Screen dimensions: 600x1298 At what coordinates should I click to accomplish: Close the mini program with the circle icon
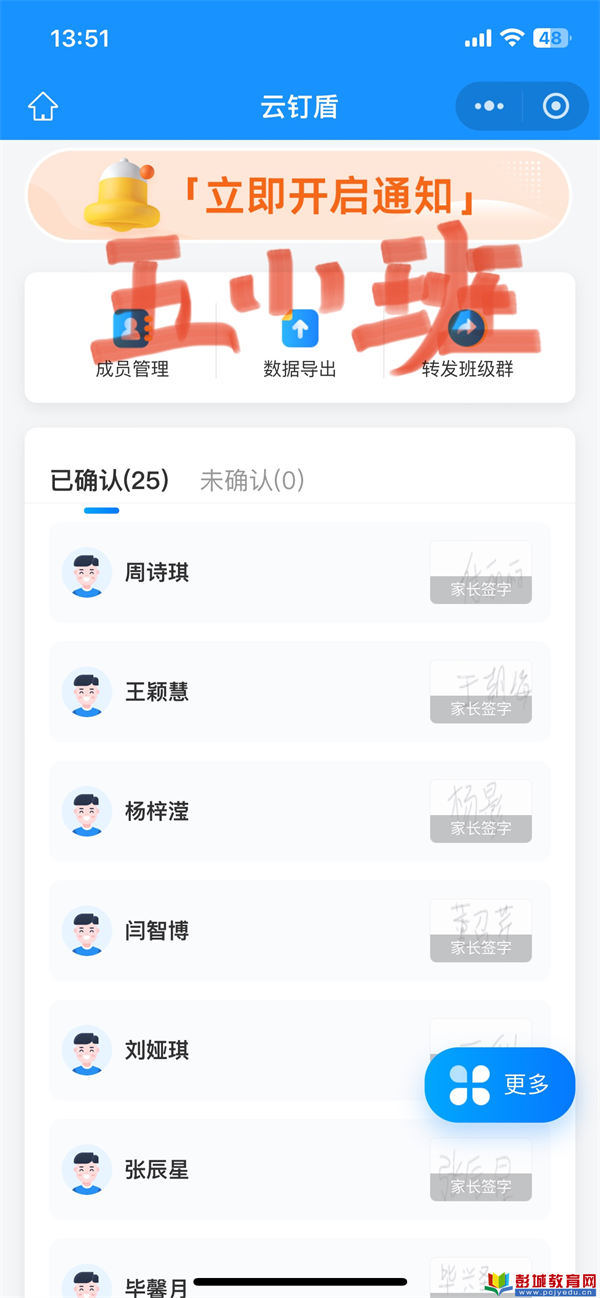555,106
